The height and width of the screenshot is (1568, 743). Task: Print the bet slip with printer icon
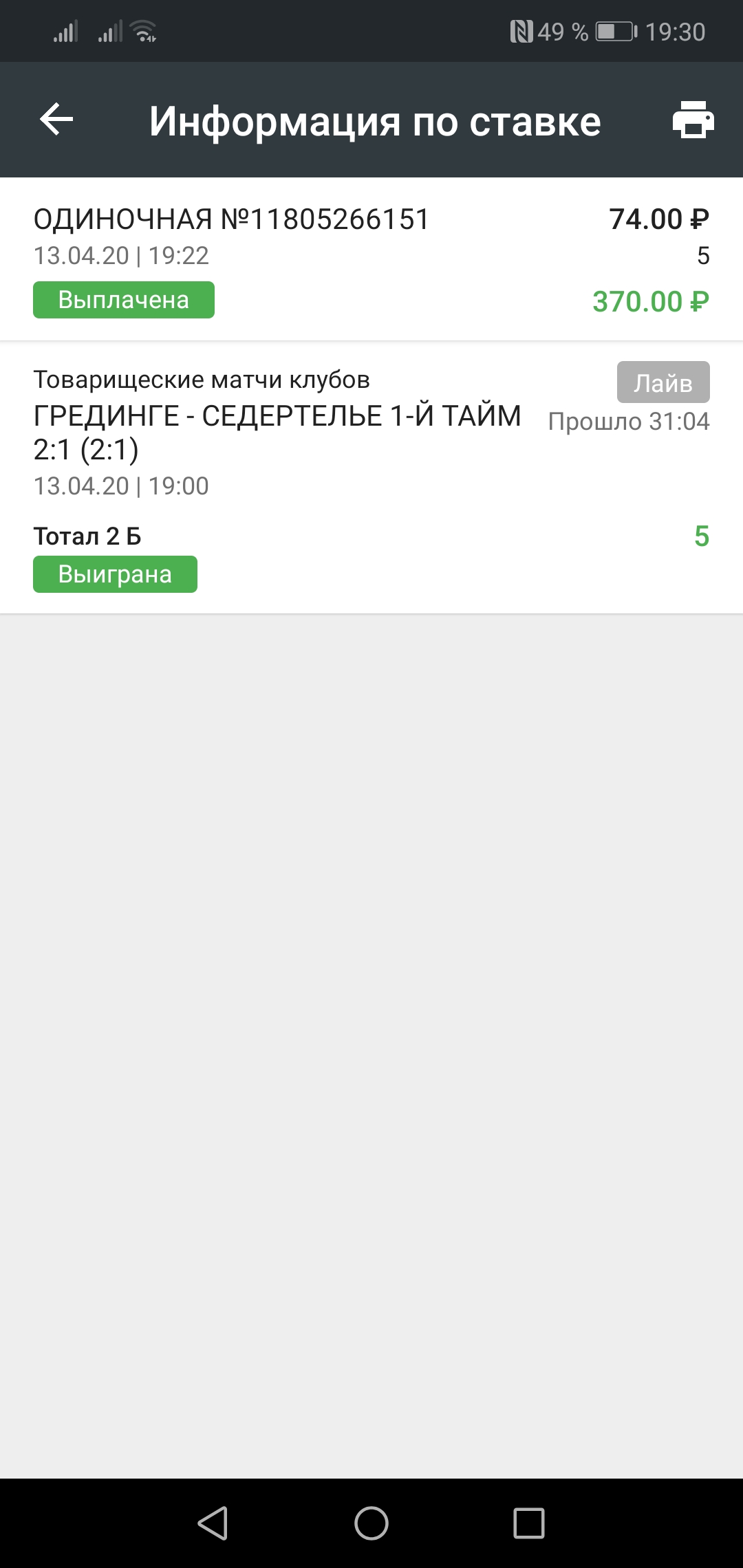[693, 120]
